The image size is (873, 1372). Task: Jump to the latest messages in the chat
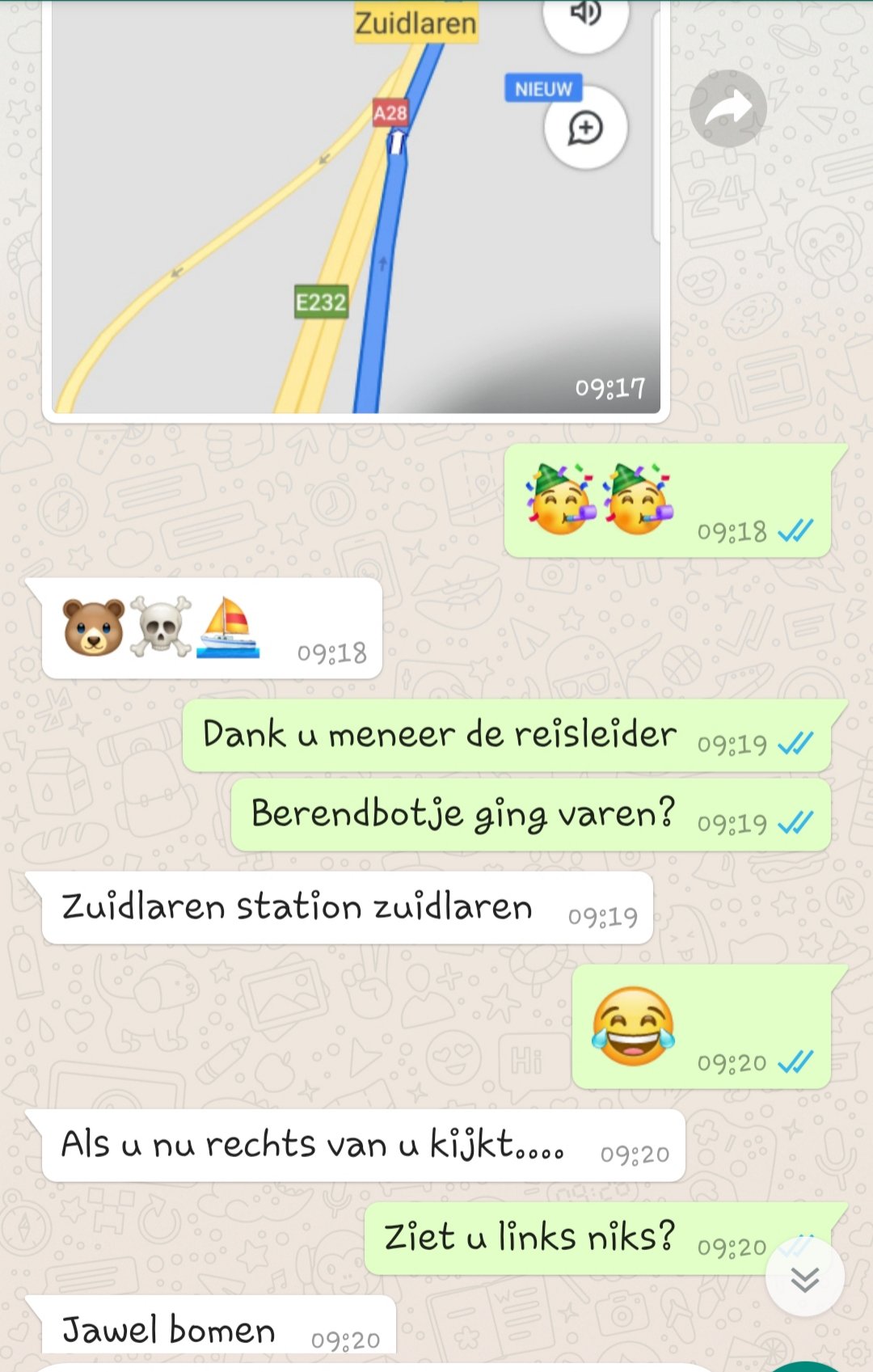point(804,1278)
